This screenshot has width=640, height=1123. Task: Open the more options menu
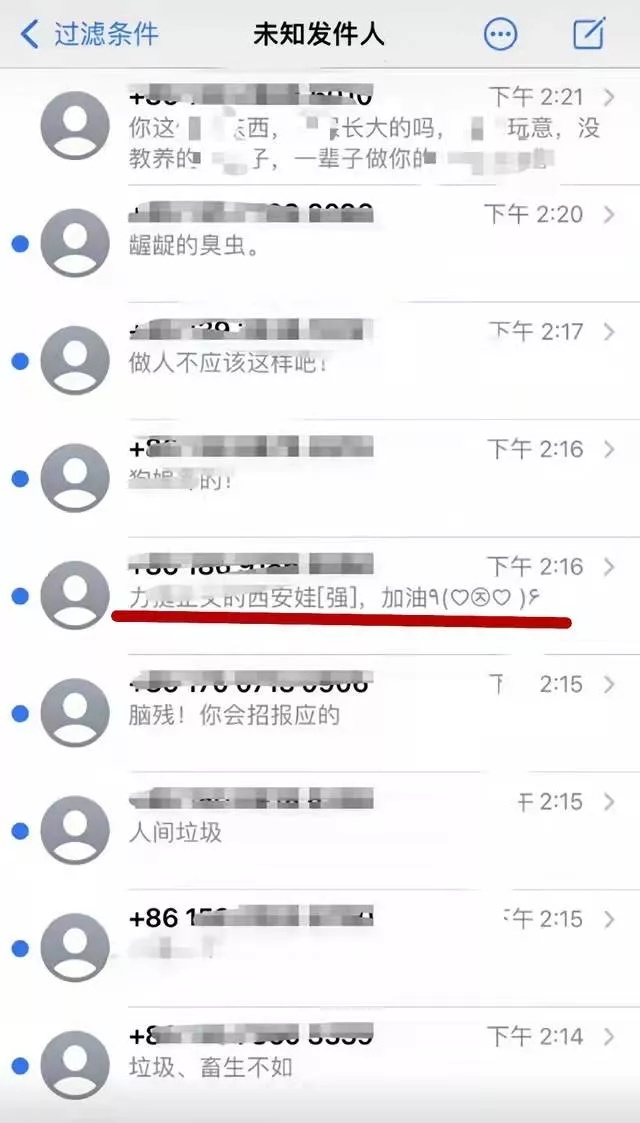[500, 35]
